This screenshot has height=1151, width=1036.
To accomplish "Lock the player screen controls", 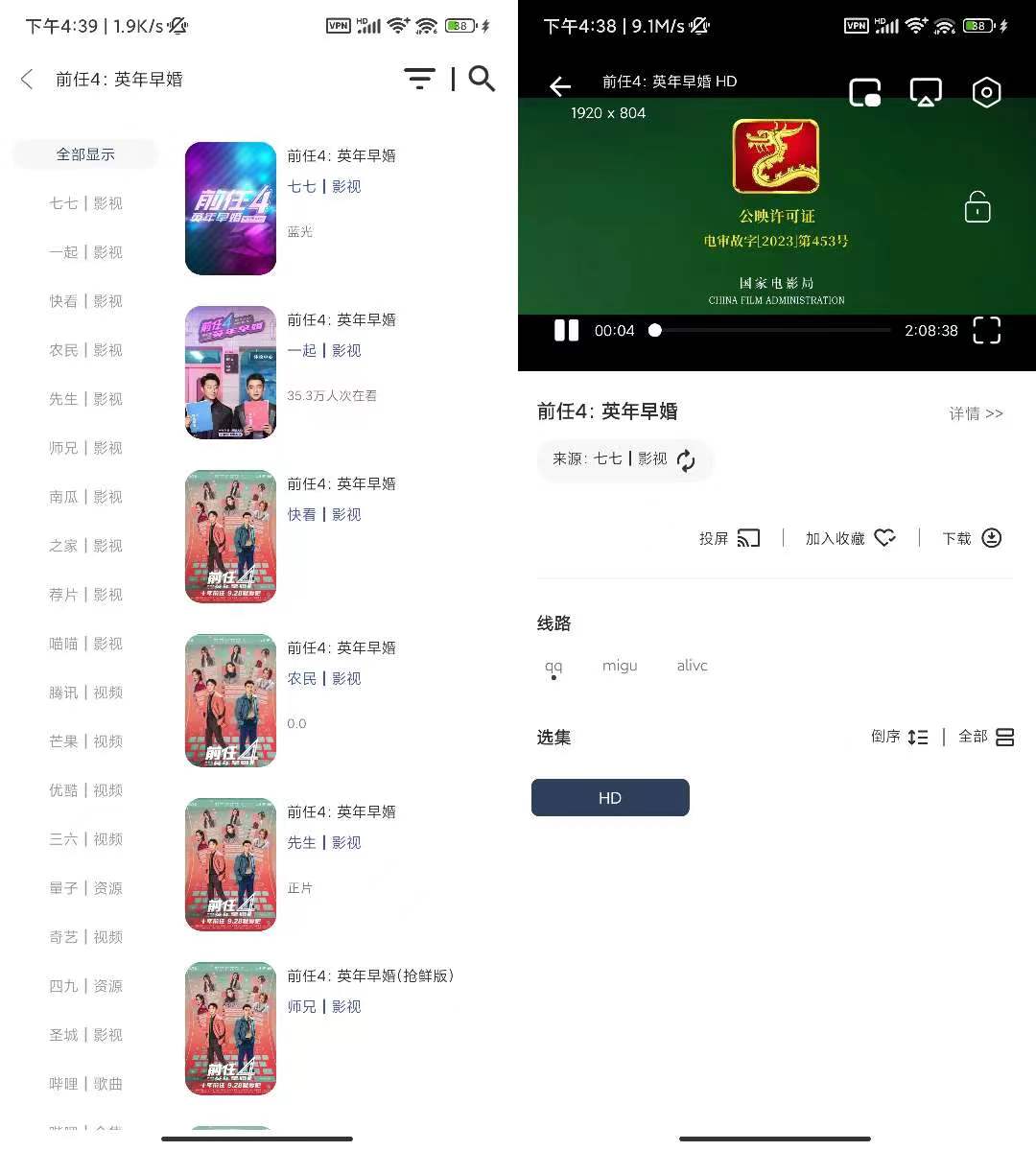I will 977,207.
